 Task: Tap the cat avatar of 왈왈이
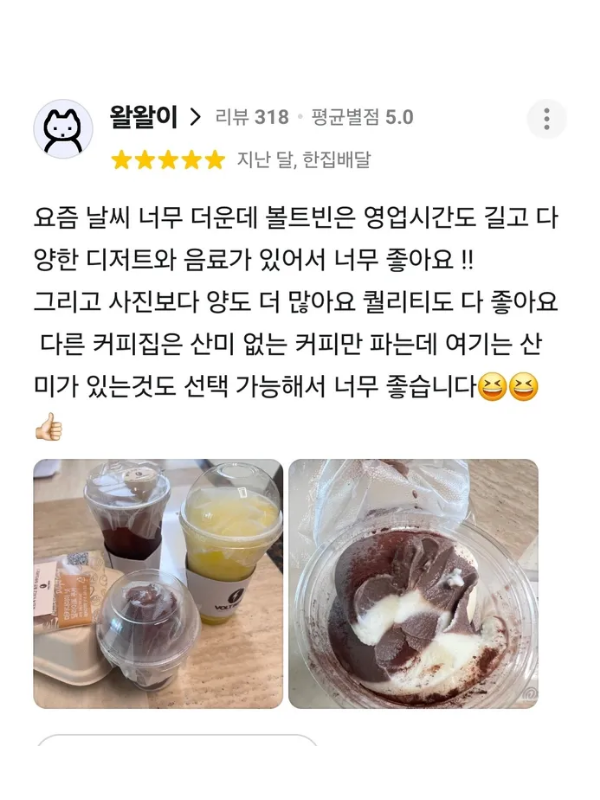coord(64,129)
